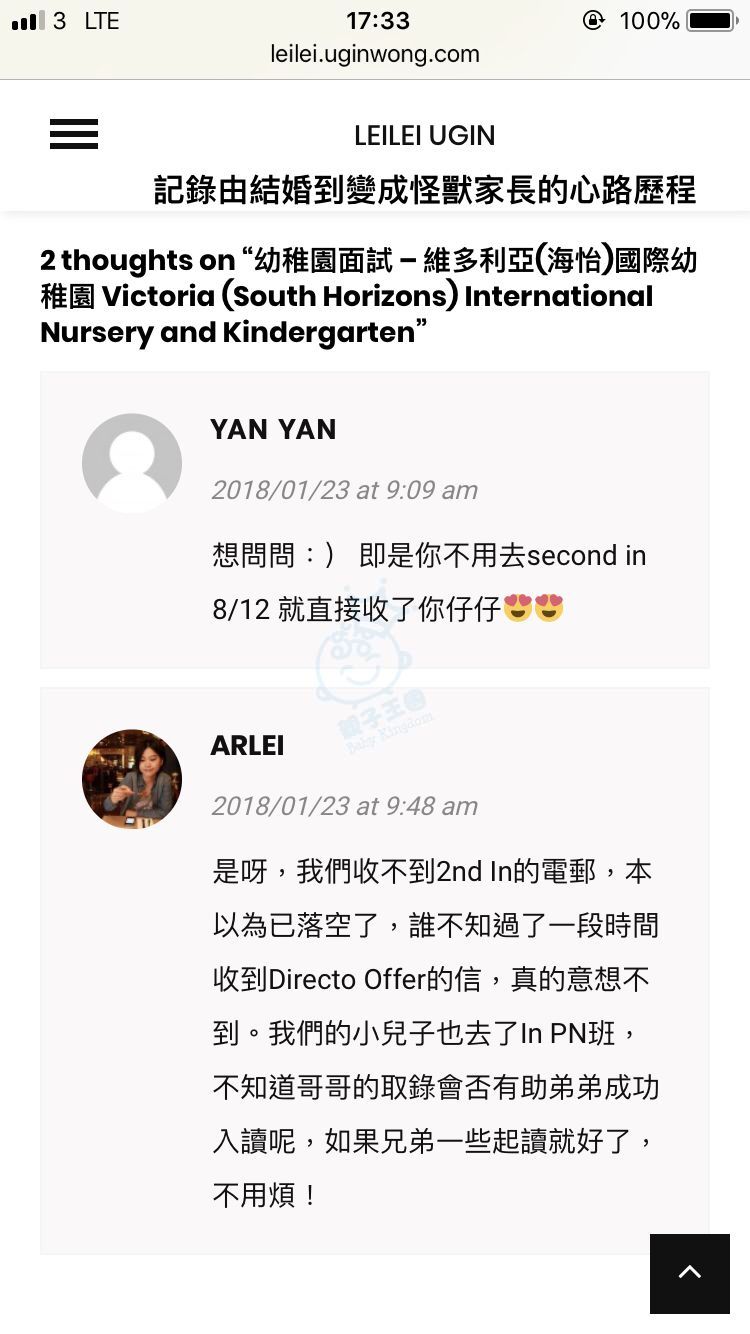Open the hamburger menu
Screen dimensions: 750x1334
coord(74,134)
